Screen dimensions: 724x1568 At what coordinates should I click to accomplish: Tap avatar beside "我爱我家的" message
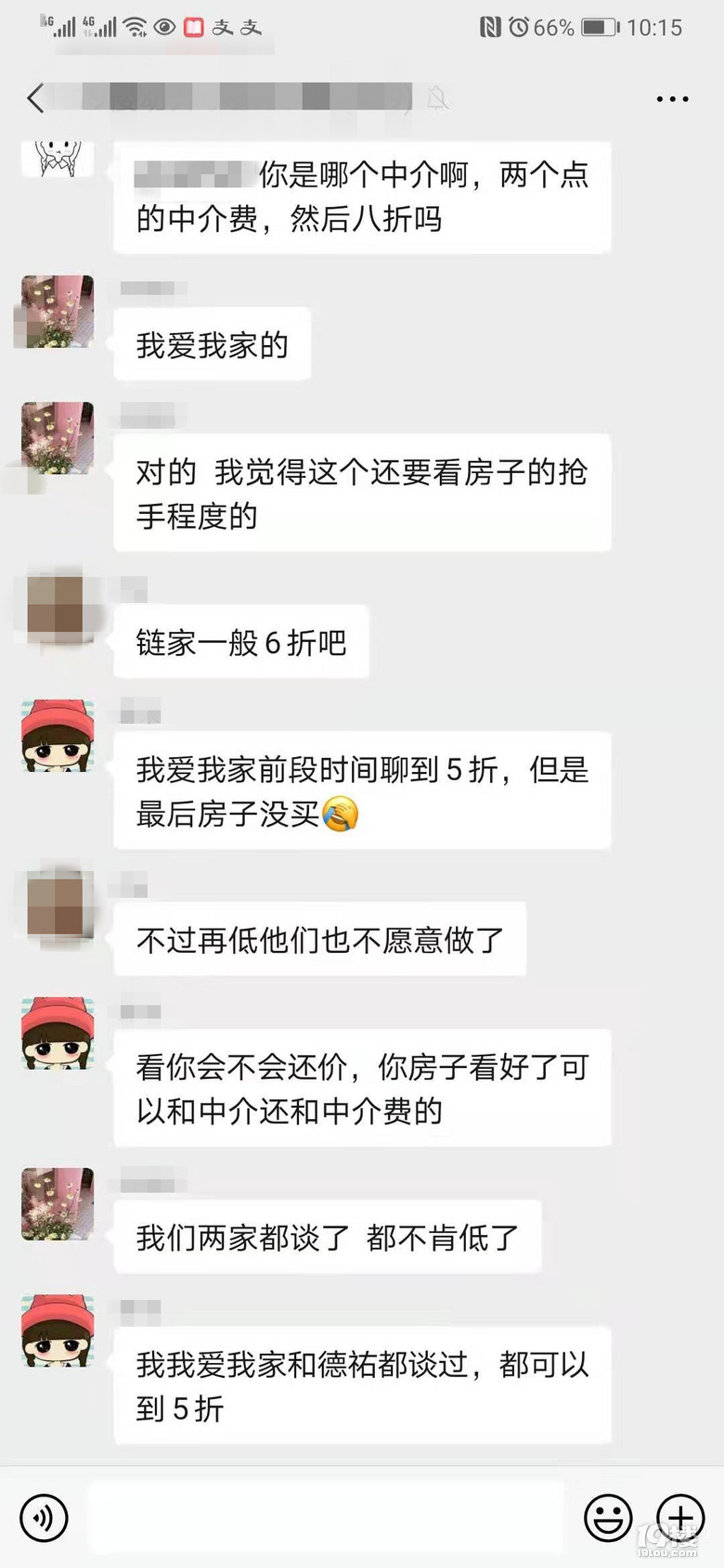[x=58, y=312]
